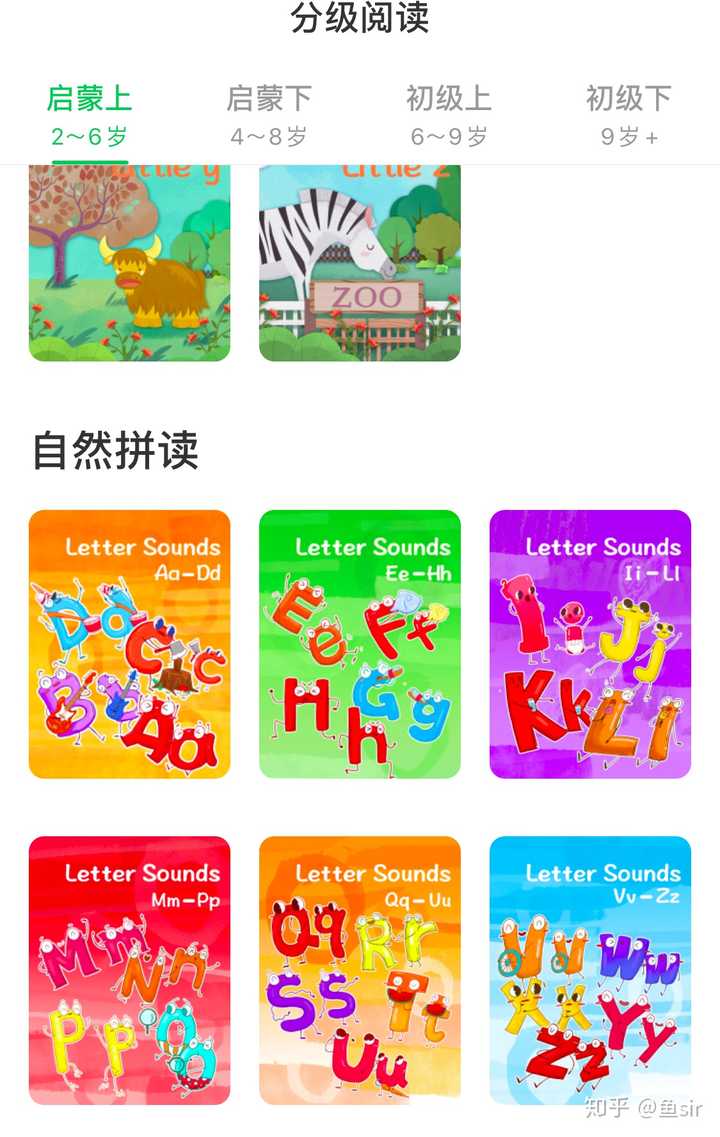The height and width of the screenshot is (1137, 720).
Task: Open the 初级下 9岁+ tab
Action: [629, 115]
